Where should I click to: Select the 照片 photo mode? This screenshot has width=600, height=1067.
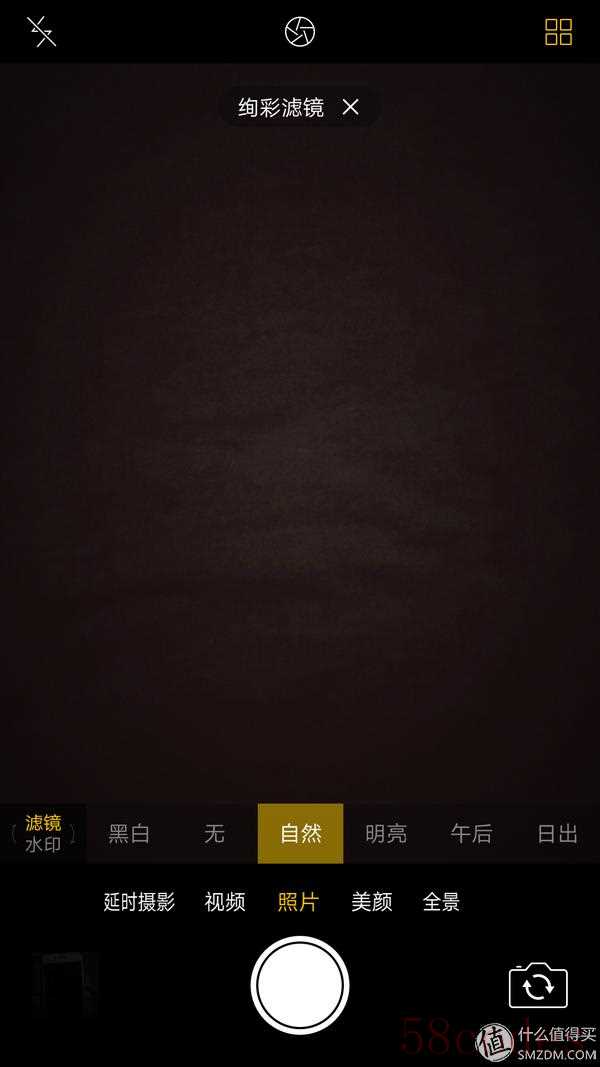[298, 902]
